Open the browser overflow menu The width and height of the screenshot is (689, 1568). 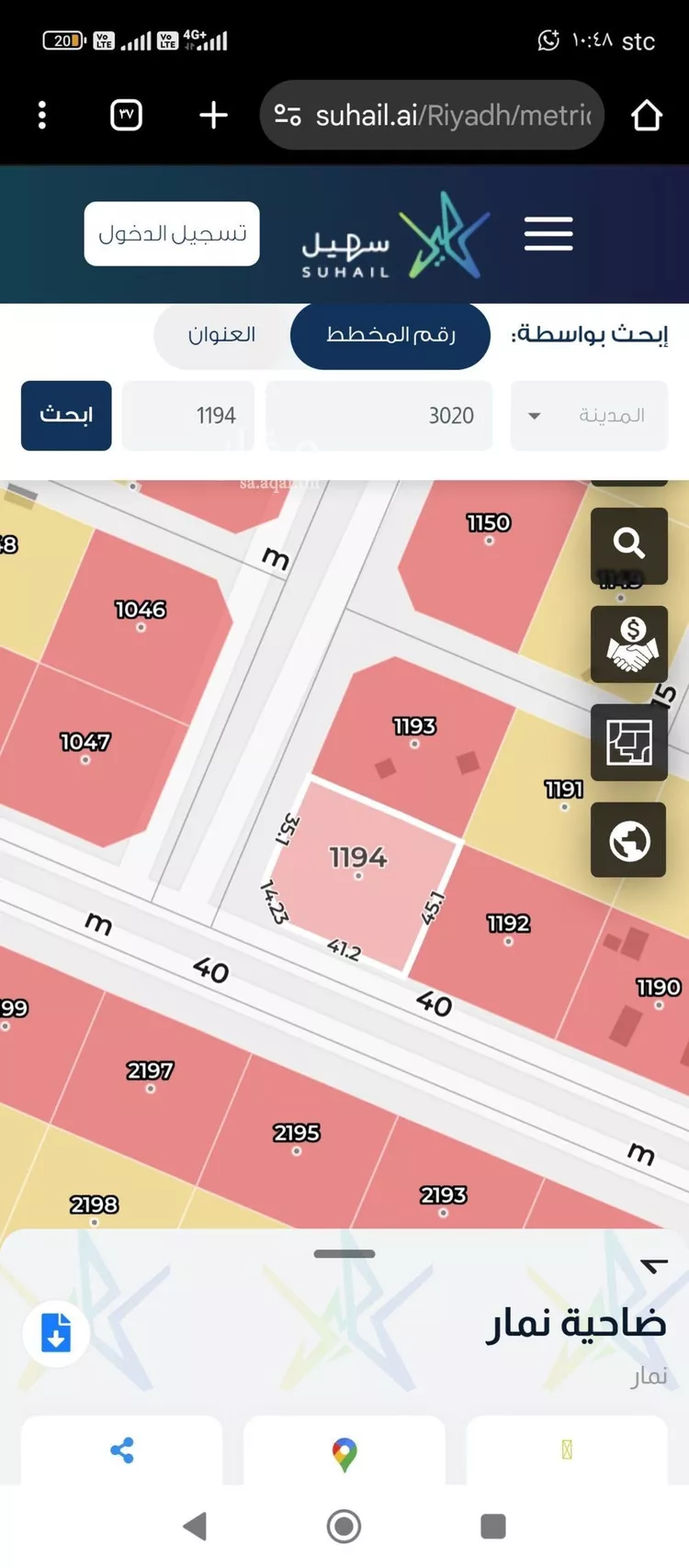[42, 116]
